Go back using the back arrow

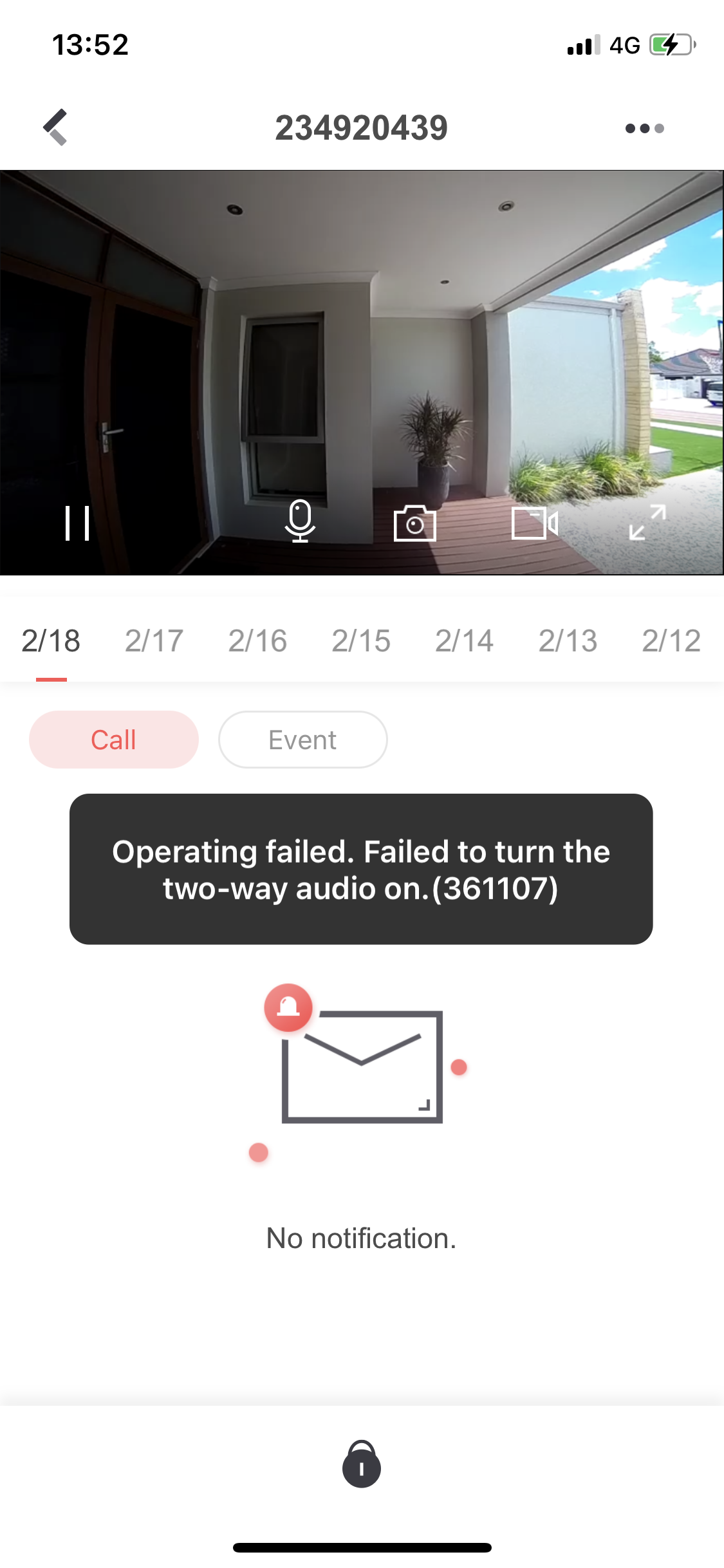point(56,127)
